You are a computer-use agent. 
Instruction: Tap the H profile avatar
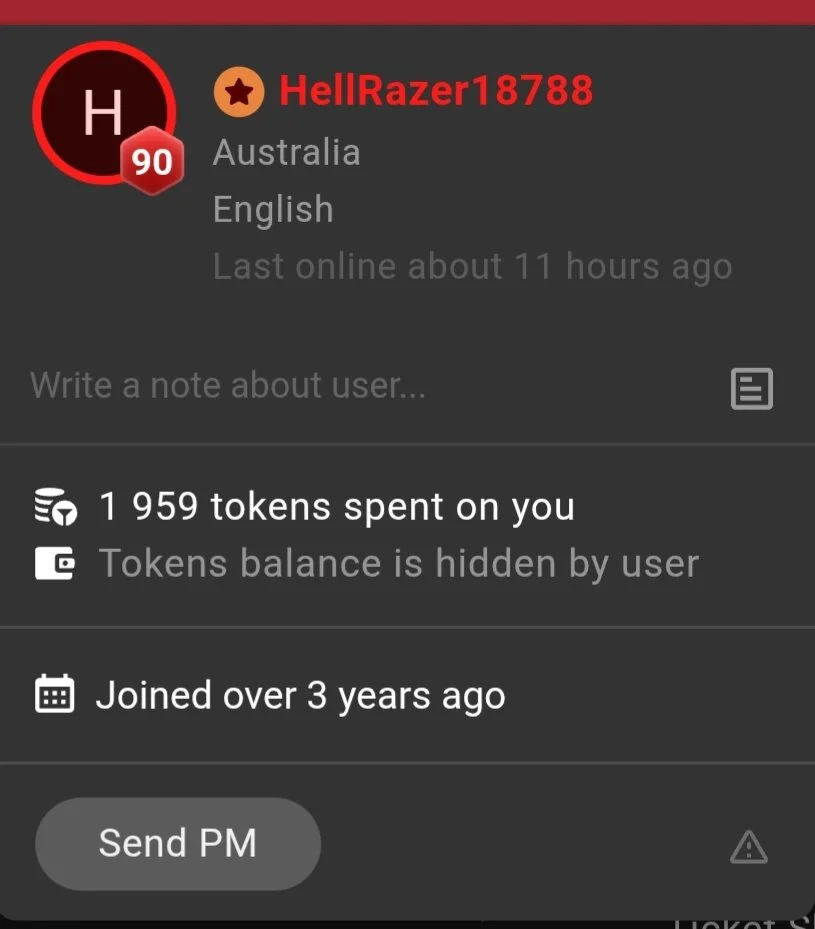[103, 113]
